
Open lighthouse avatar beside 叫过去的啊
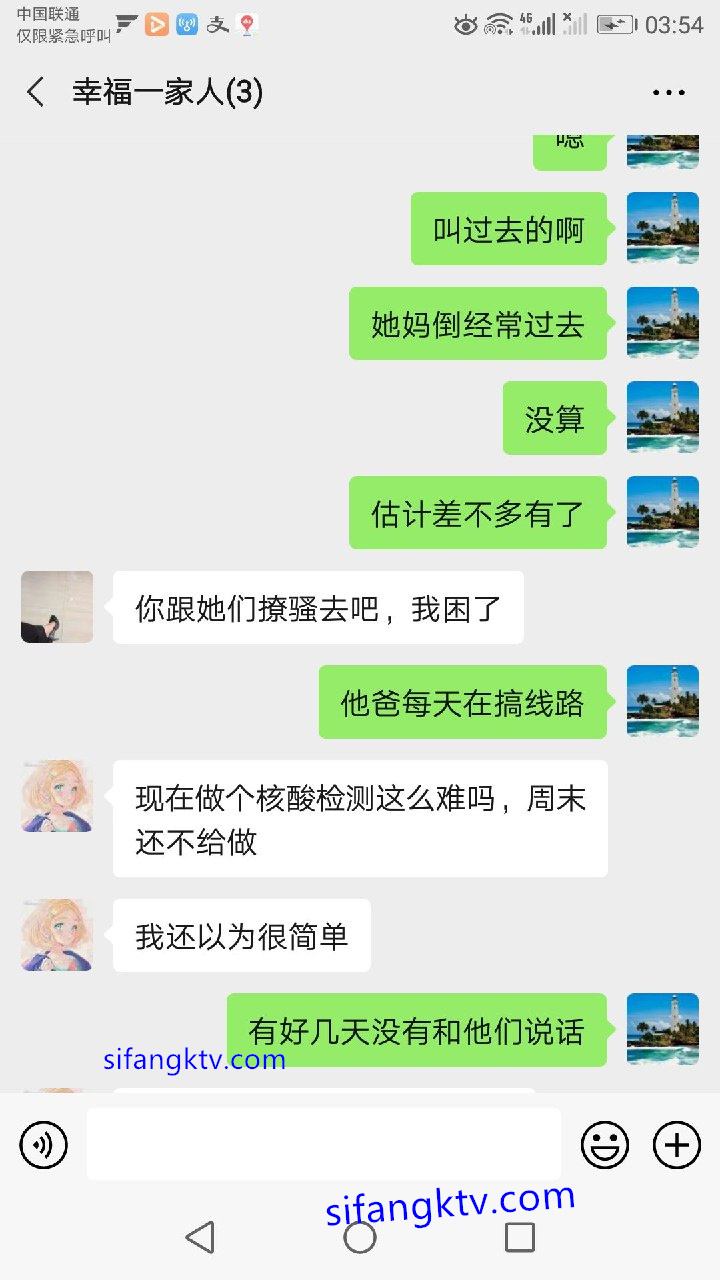pos(662,228)
